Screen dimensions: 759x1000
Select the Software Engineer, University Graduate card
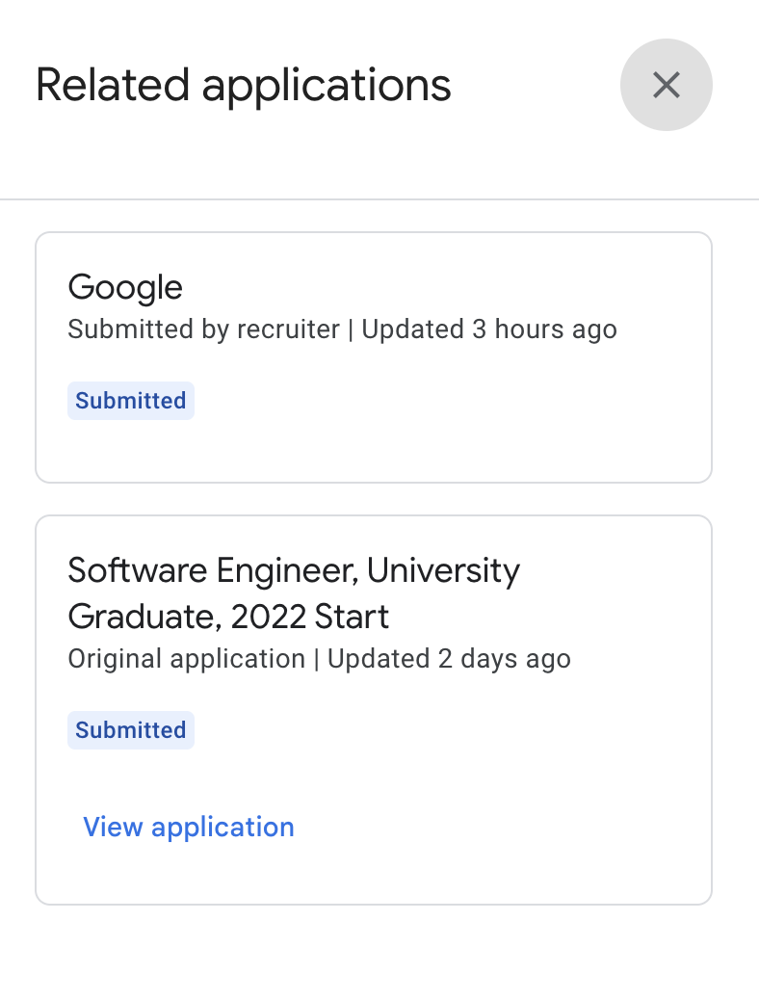(373, 708)
